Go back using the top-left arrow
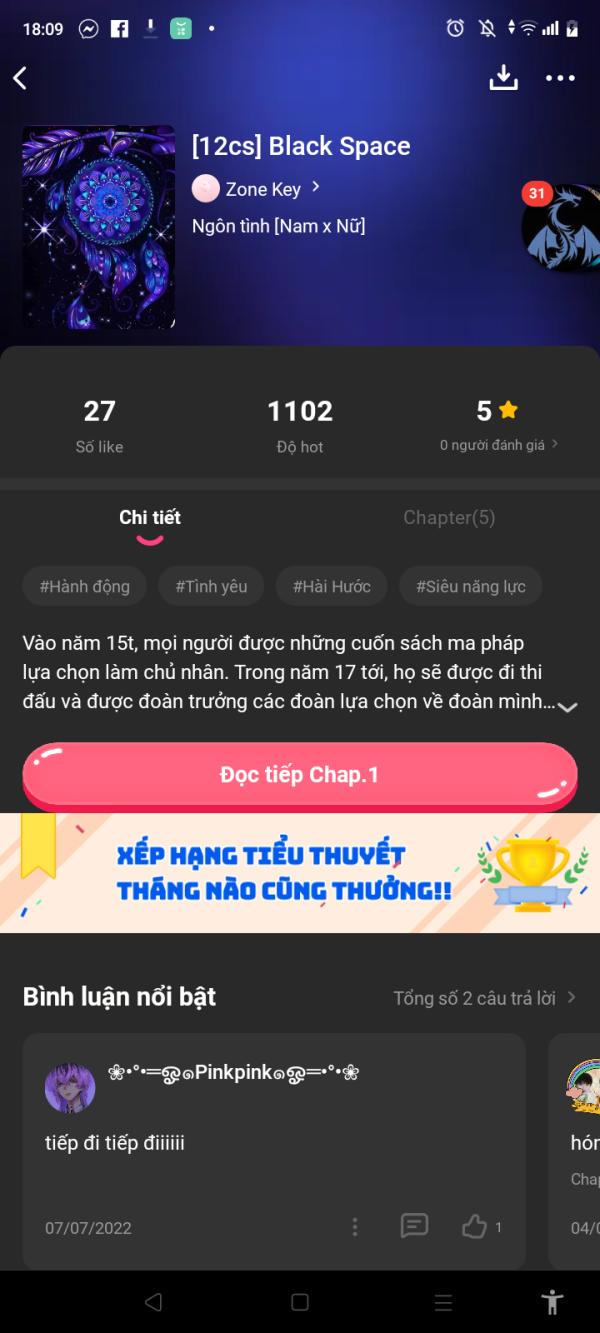This screenshot has width=600, height=1333. 20,78
